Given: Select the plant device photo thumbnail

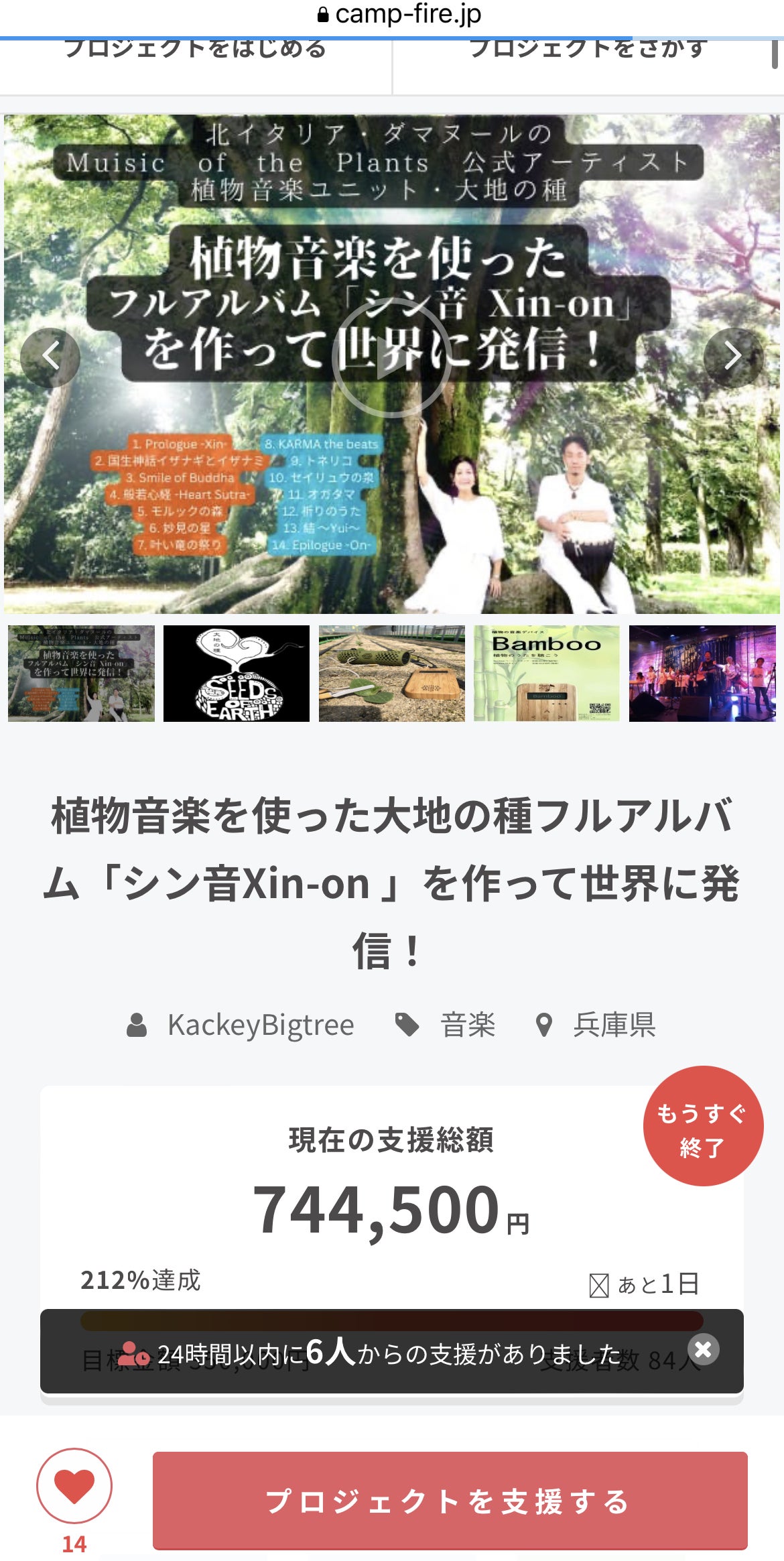Looking at the screenshot, I should 392,673.
